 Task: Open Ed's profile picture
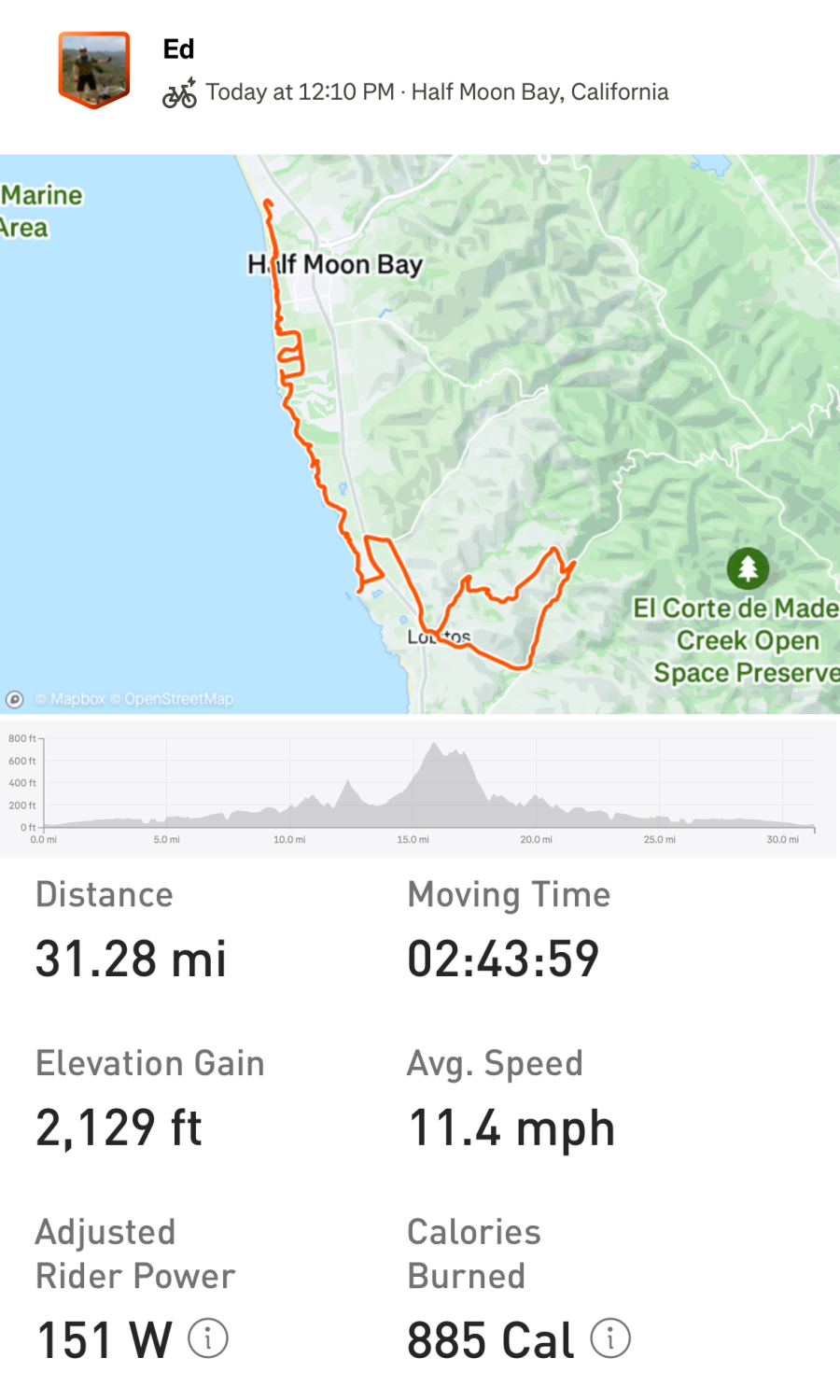pos(93,70)
